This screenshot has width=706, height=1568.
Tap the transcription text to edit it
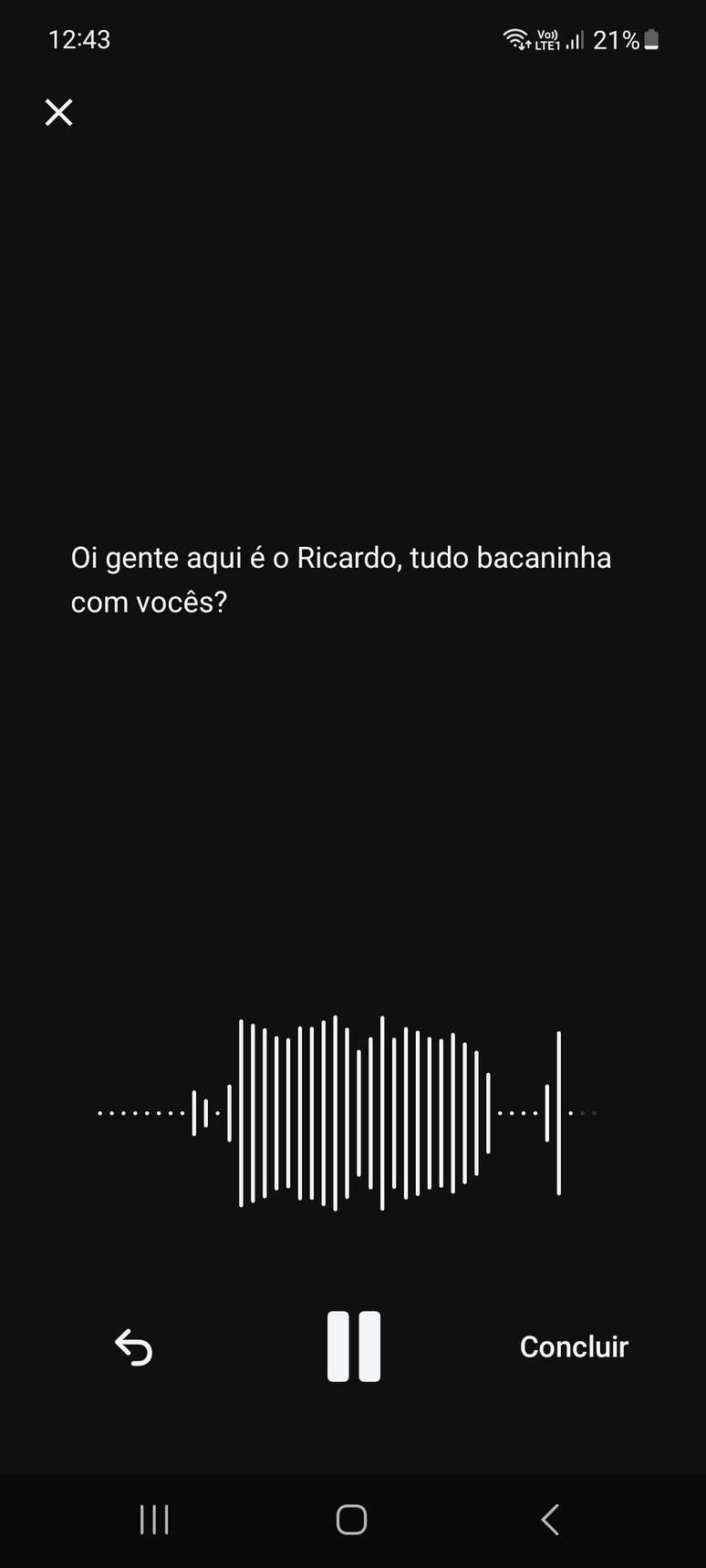[x=342, y=579]
